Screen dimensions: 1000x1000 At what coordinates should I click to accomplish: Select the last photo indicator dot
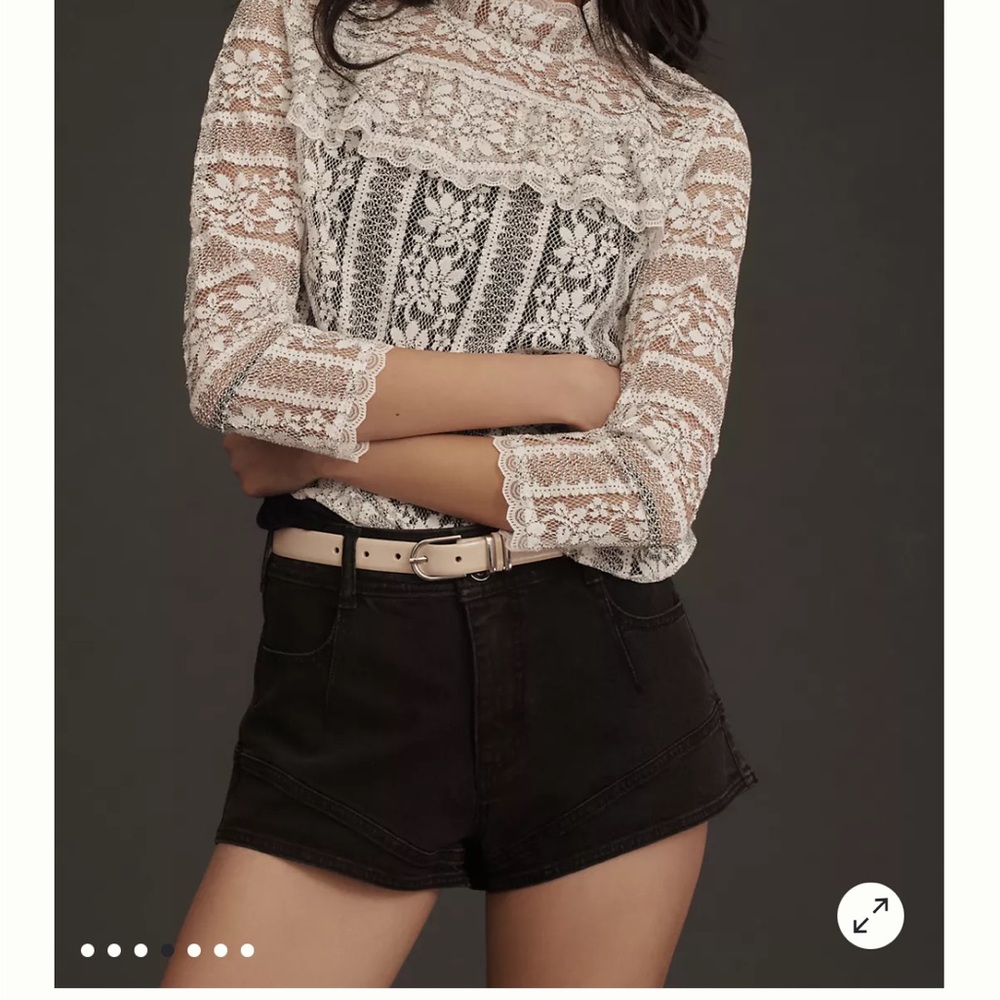247,950
